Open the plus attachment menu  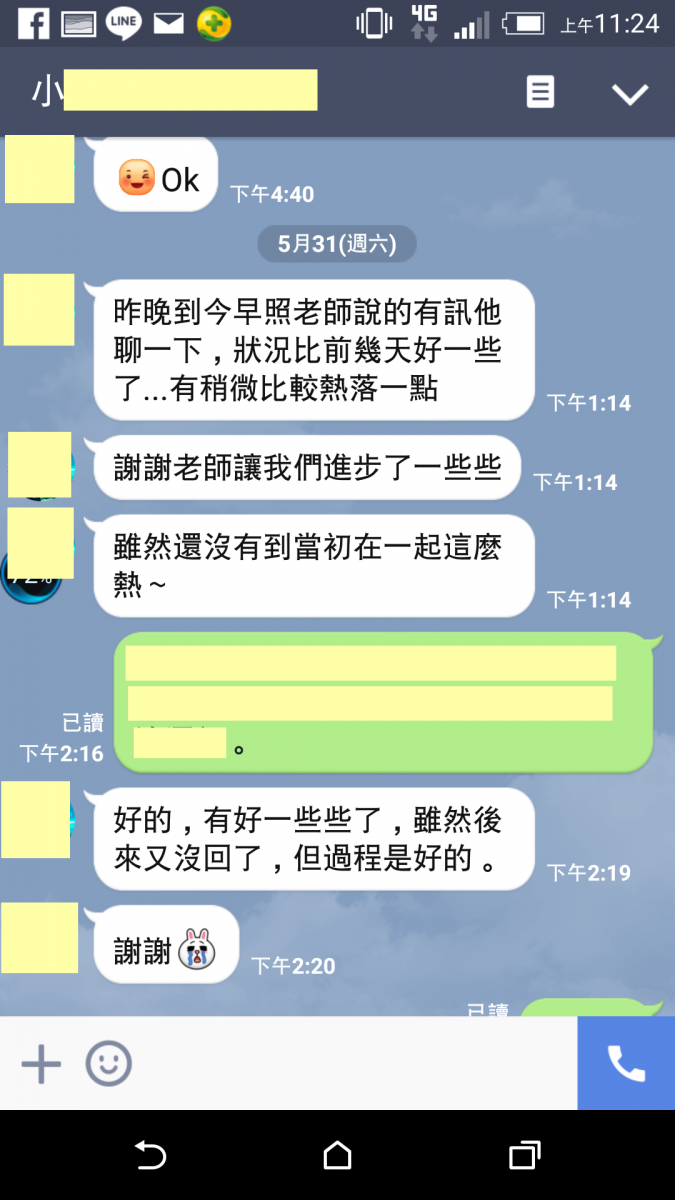tap(41, 1064)
